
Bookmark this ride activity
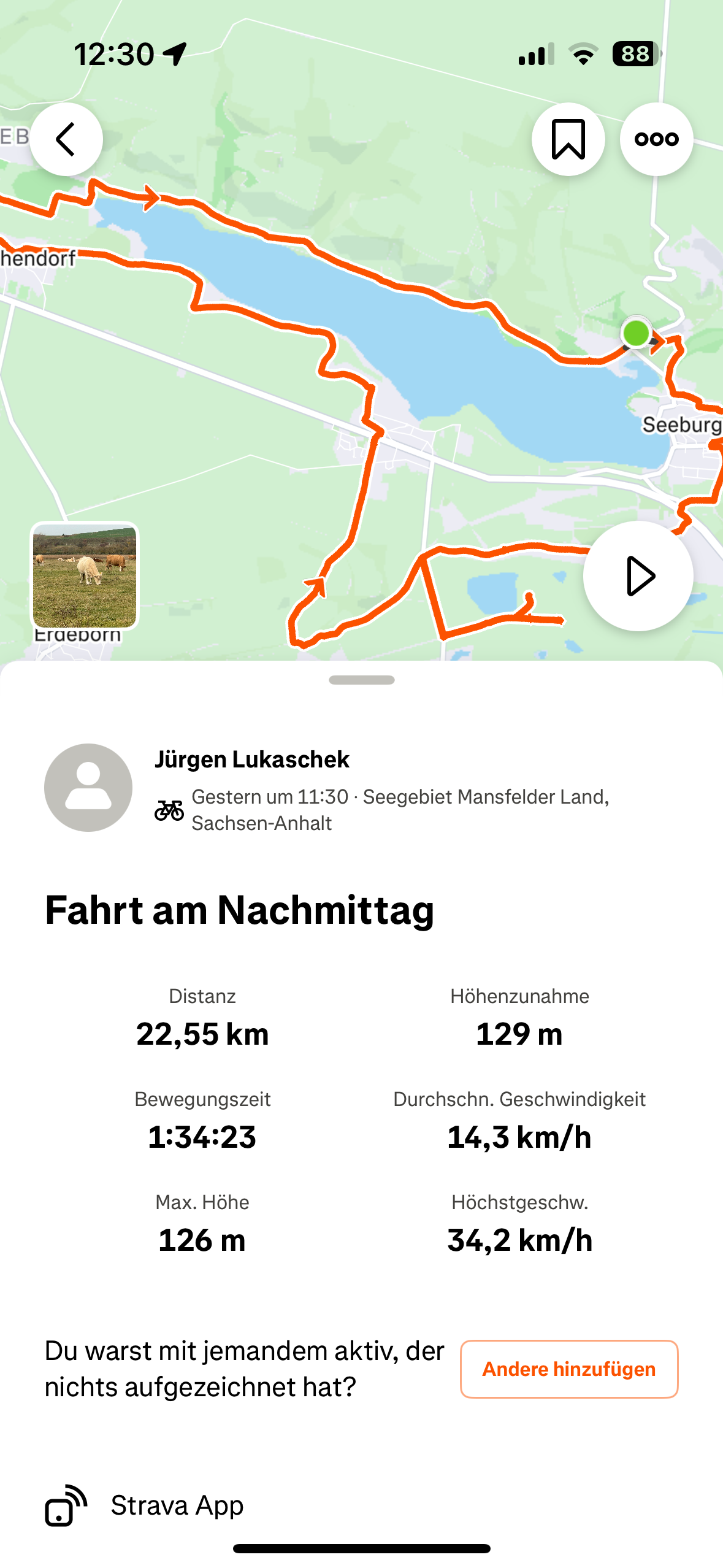[x=568, y=139]
